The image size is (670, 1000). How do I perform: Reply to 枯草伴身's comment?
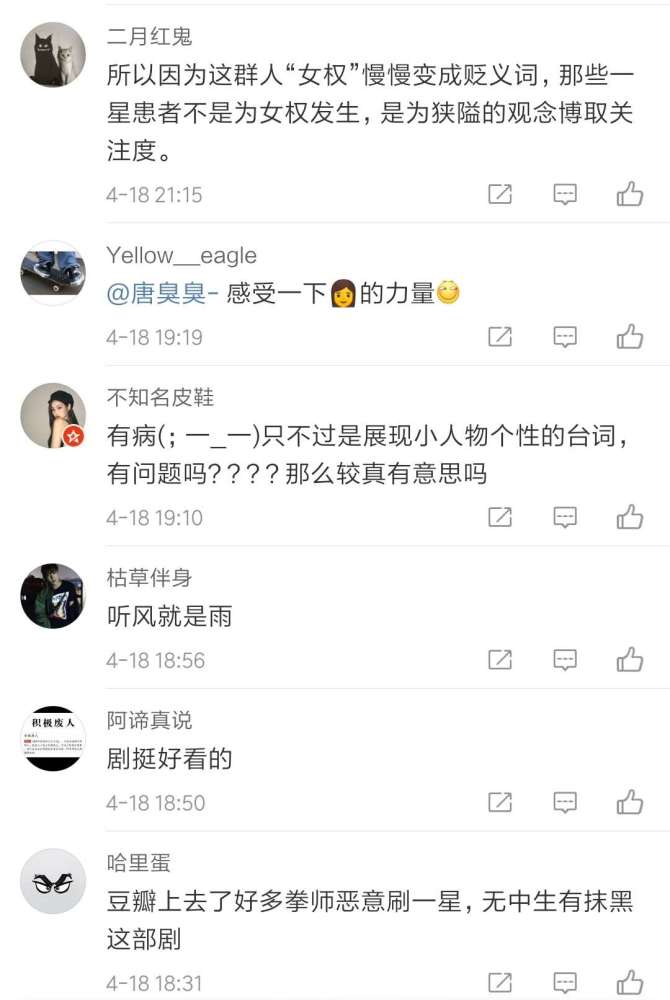565,659
